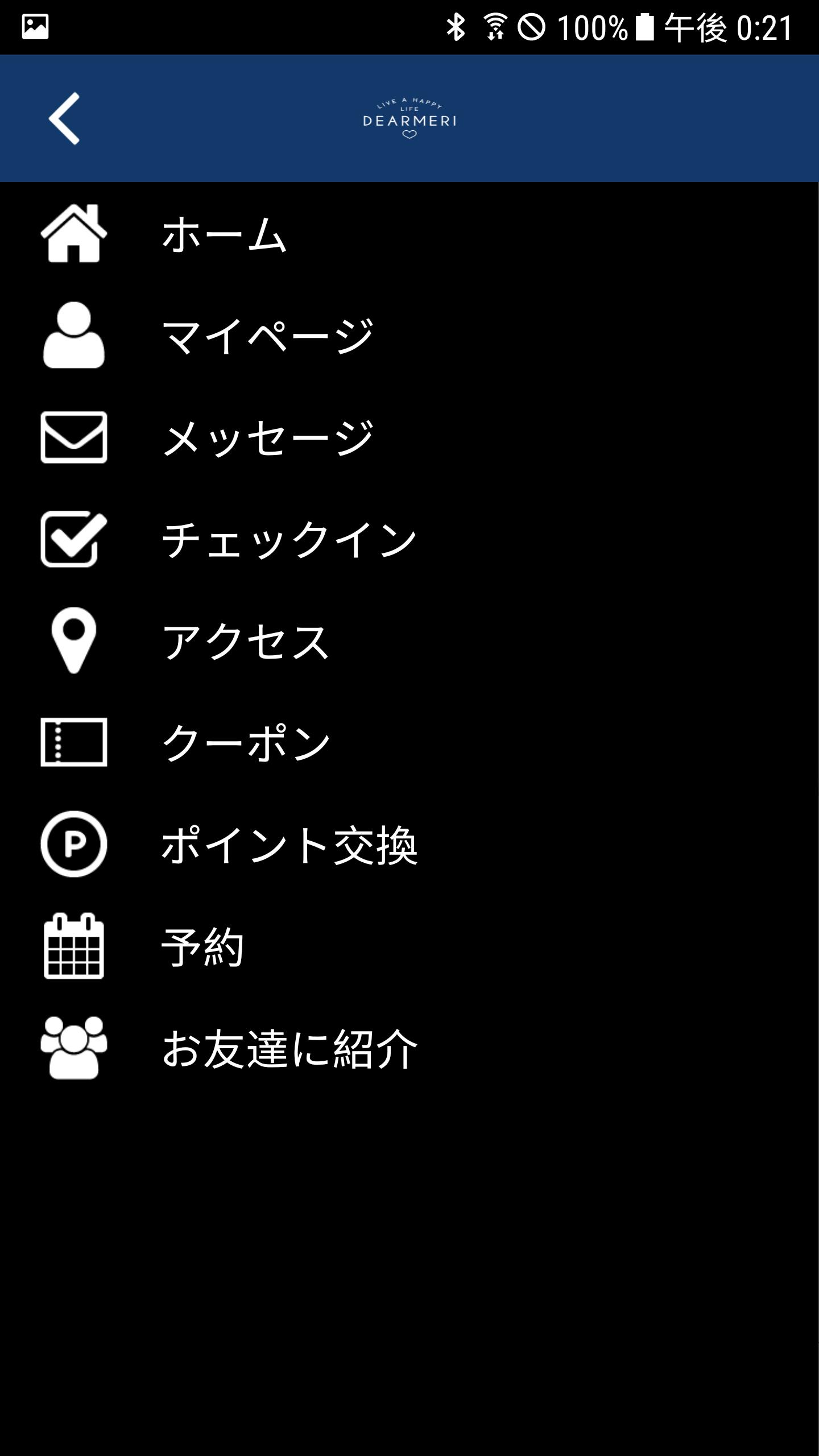Open the 予約 booking page

(202, 946)
